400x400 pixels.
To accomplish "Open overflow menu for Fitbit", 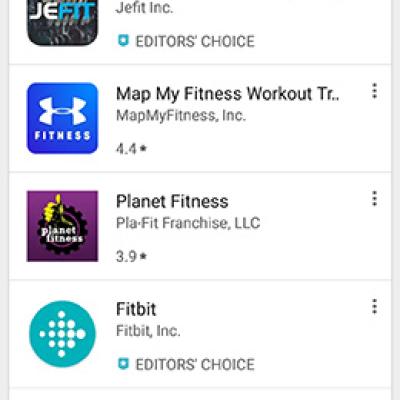I will click(375, 306).
